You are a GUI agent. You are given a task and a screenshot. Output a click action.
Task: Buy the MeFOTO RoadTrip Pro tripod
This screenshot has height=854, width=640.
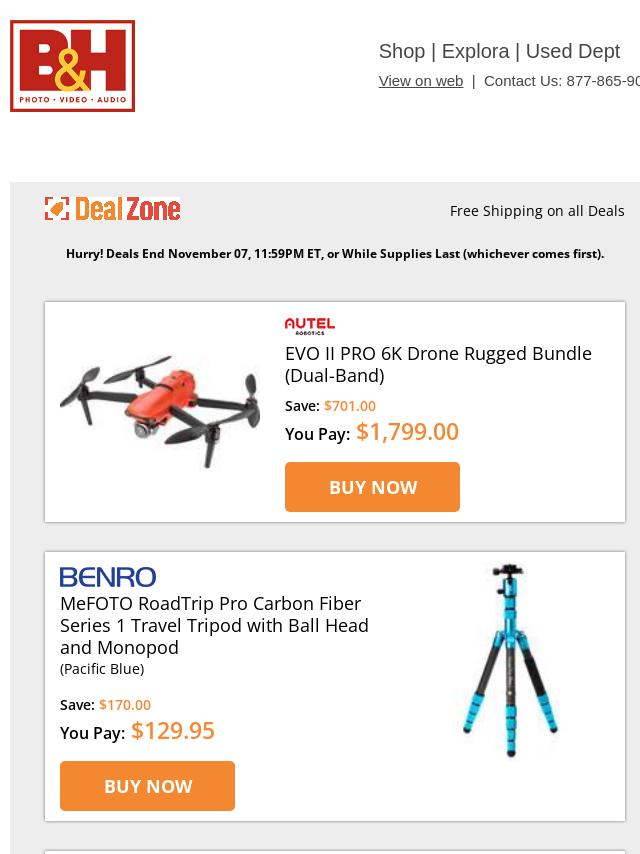pos(147,786)
